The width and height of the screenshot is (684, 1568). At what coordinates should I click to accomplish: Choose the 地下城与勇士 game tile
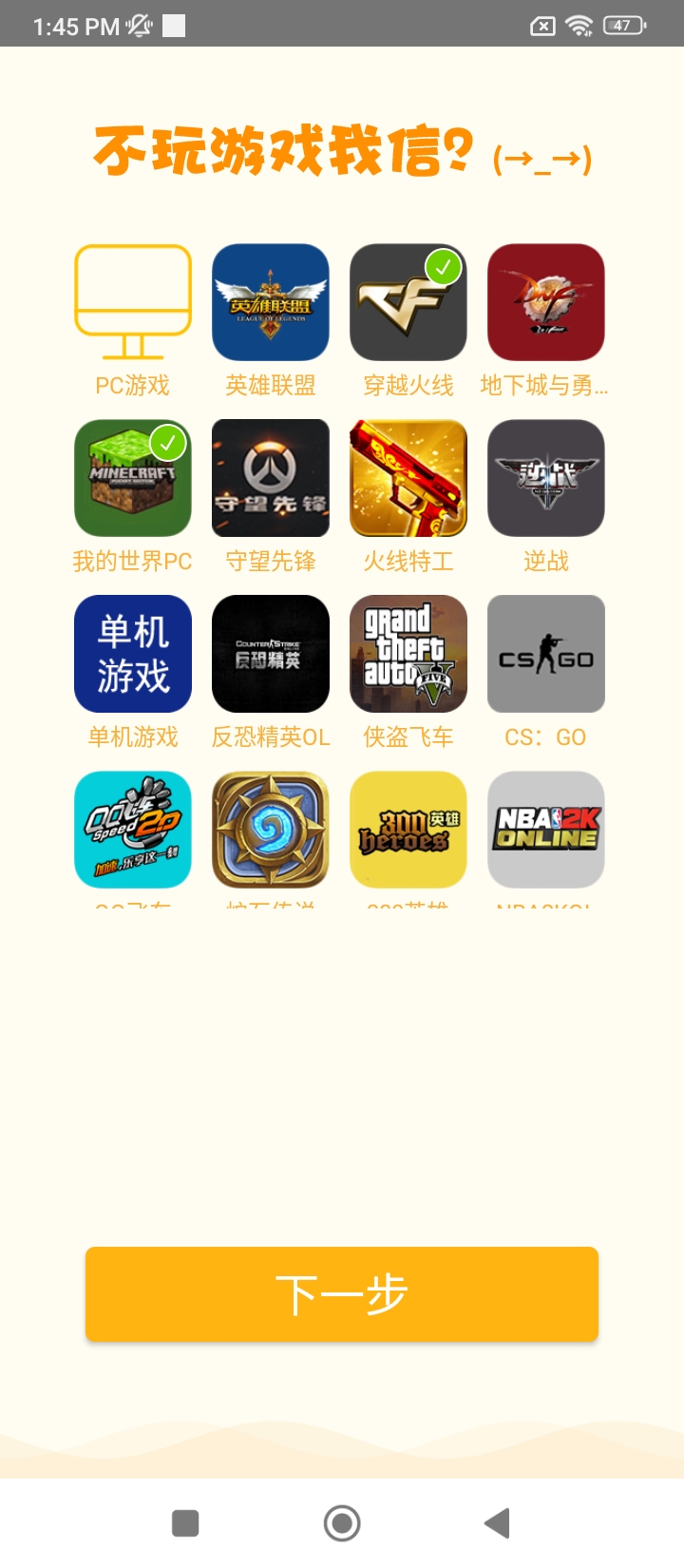pyautogui.click(x=546, y=302)
